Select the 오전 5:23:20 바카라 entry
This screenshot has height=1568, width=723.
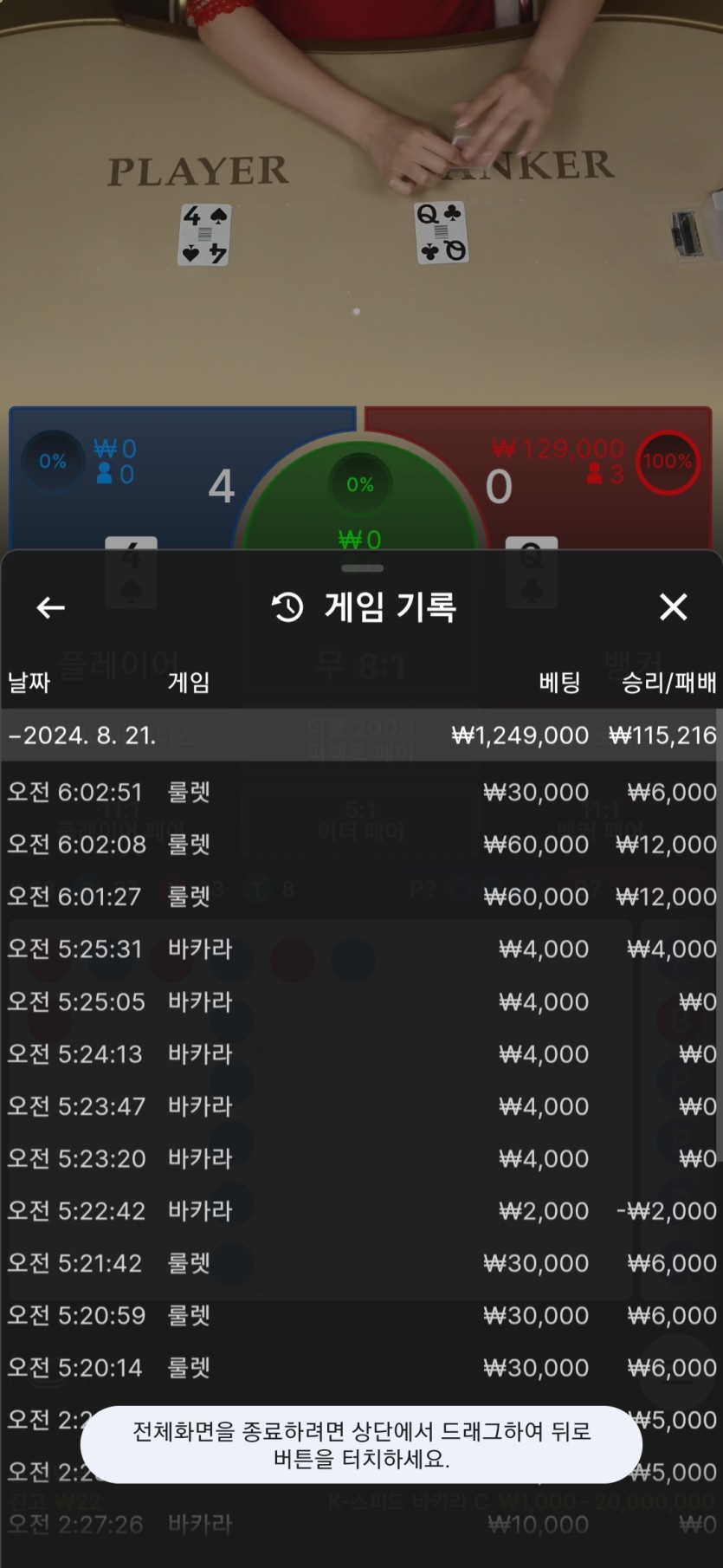[361, 1158]
